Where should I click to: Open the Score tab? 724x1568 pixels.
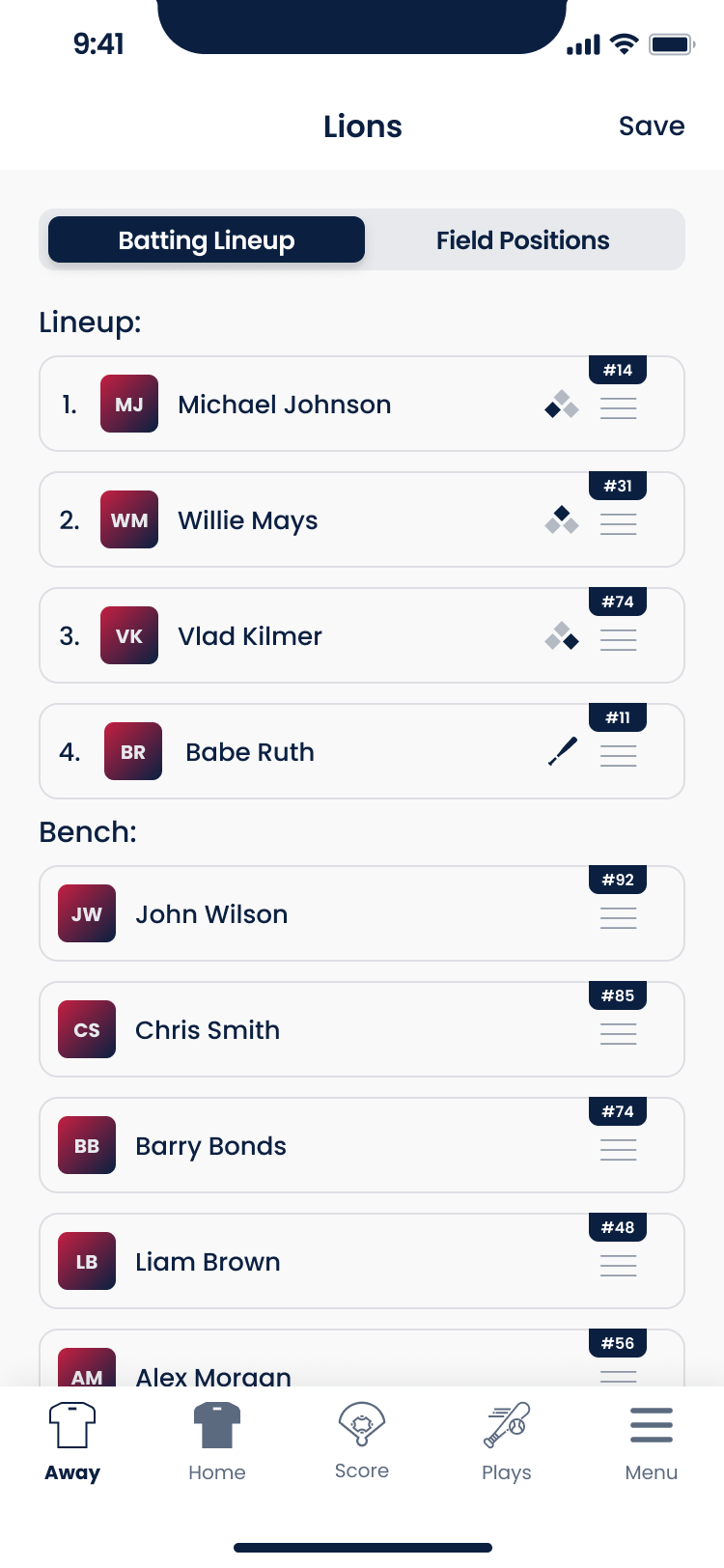pos(362,1442)
